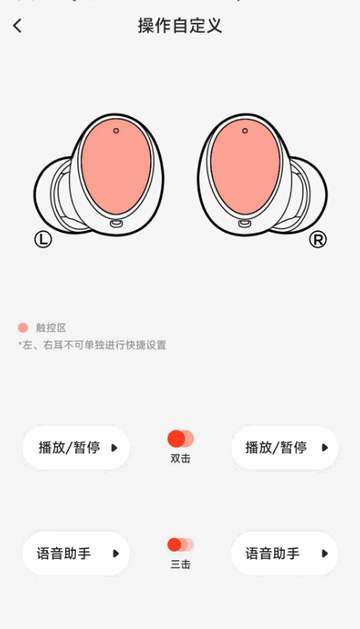
Task: Change the left earbud triple-tap 语音助手 action
Action: pos(76,554)
